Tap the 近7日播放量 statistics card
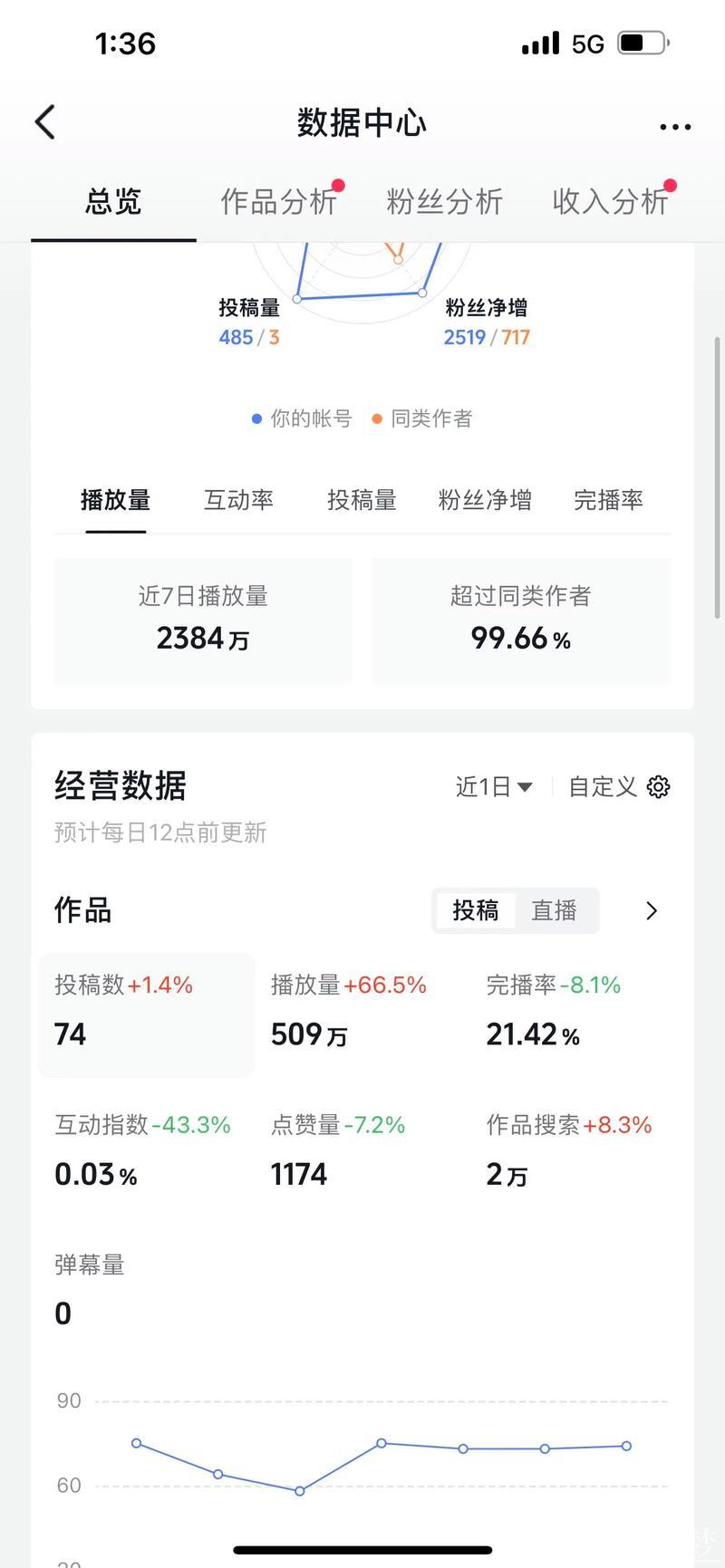Image resolution: width=725 pixels, height=1568 pixels. tap(203, 620)
